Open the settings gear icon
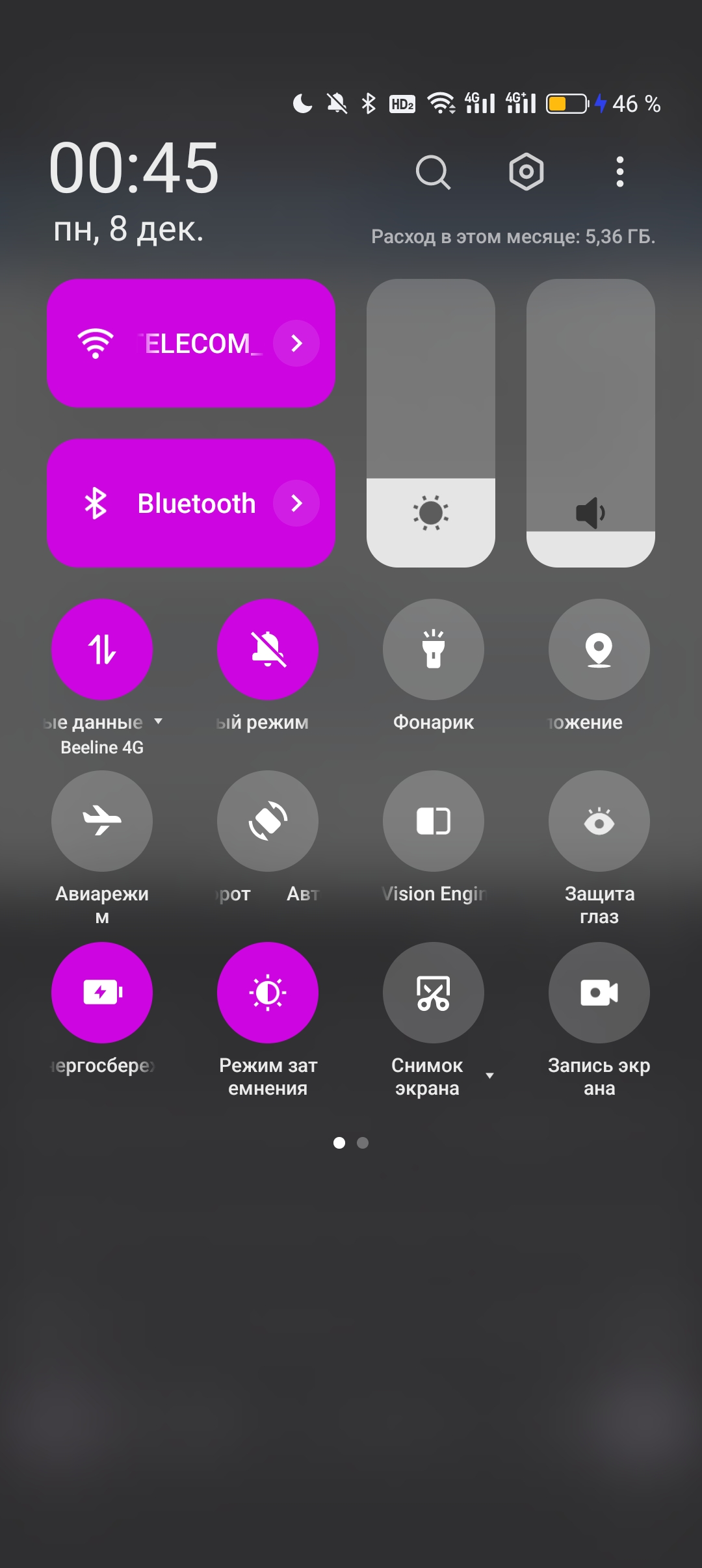 point(526,172)
